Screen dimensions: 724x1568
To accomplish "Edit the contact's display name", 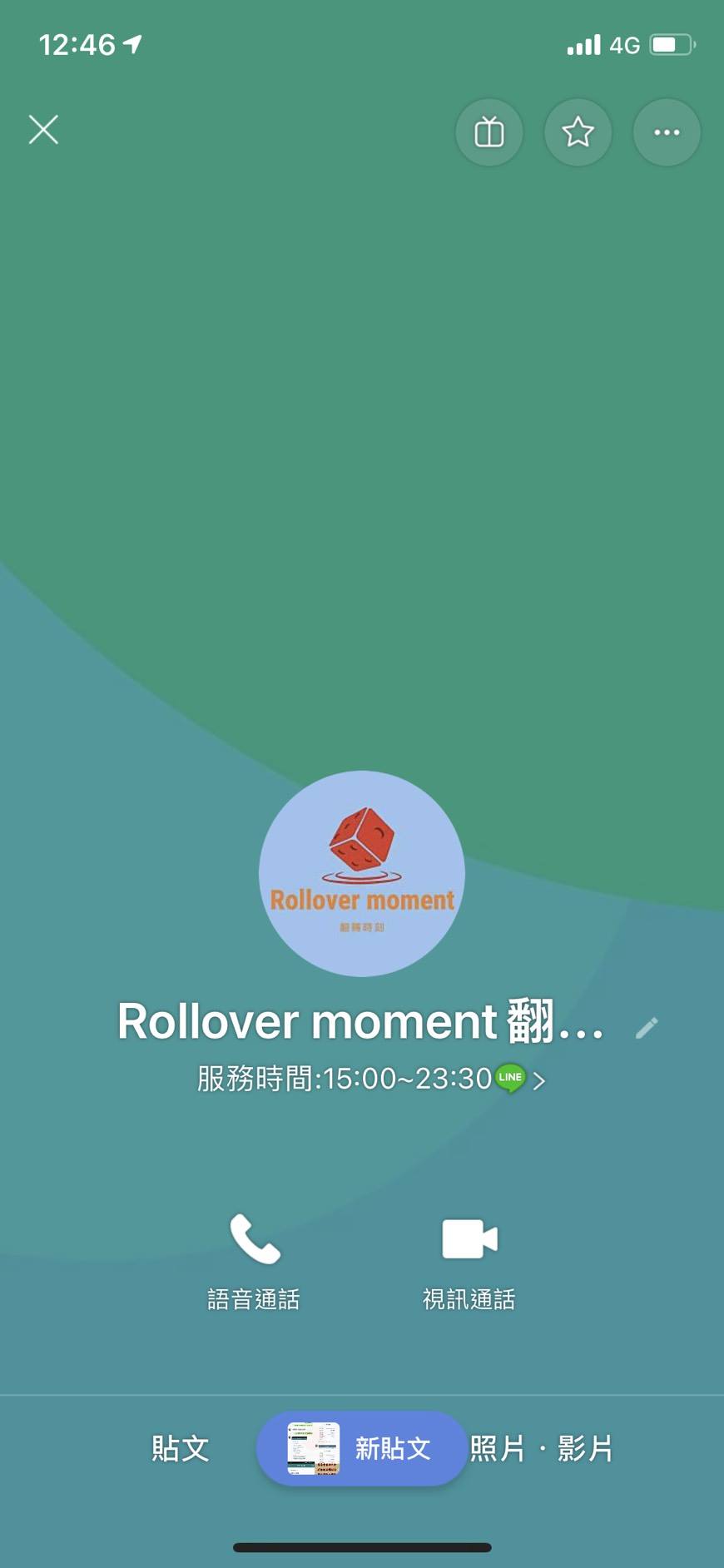I will point(647,1029).
